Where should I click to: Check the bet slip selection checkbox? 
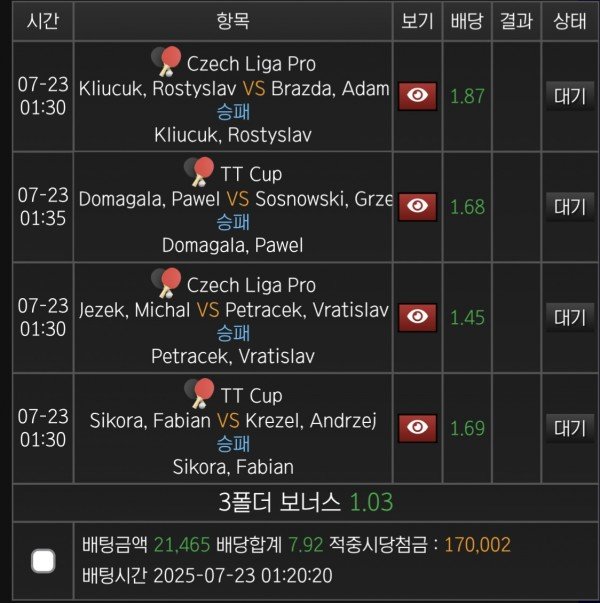pyautogui.click(x=43, y=561)
